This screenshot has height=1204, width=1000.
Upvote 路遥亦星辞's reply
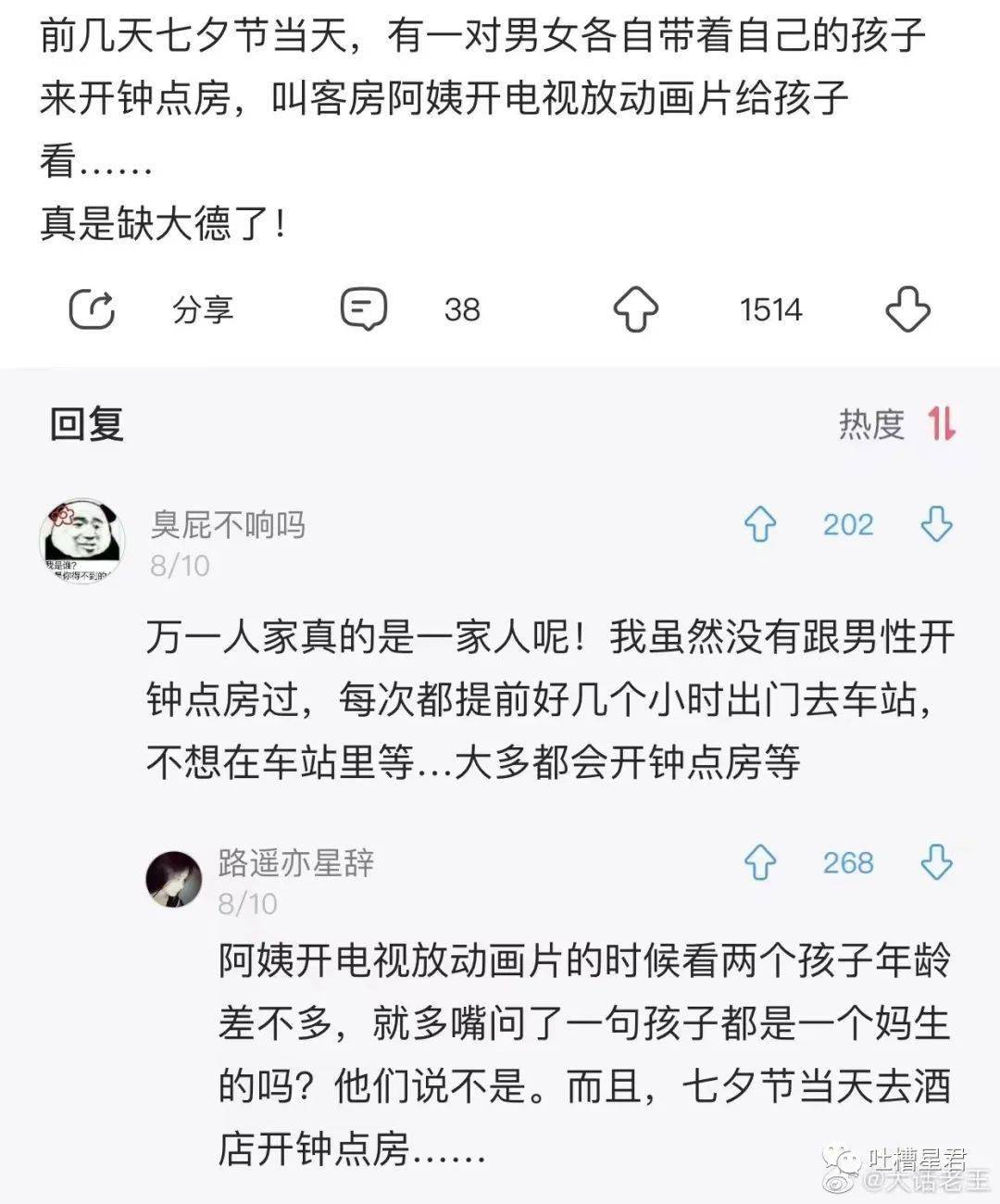coord(760,863)
